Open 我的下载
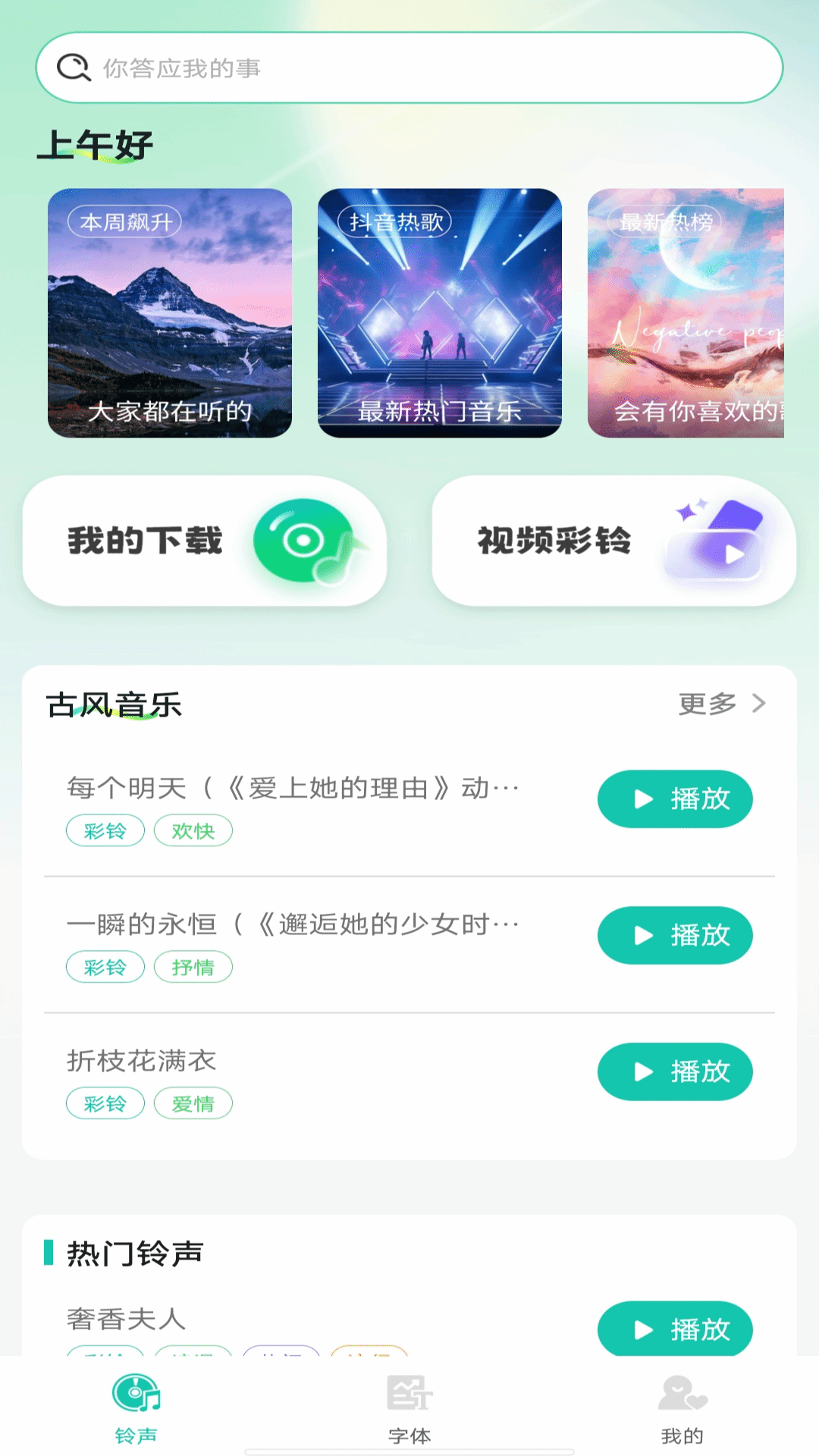The width and height of the screenshot is (819, 1456). tap(205, 541)
